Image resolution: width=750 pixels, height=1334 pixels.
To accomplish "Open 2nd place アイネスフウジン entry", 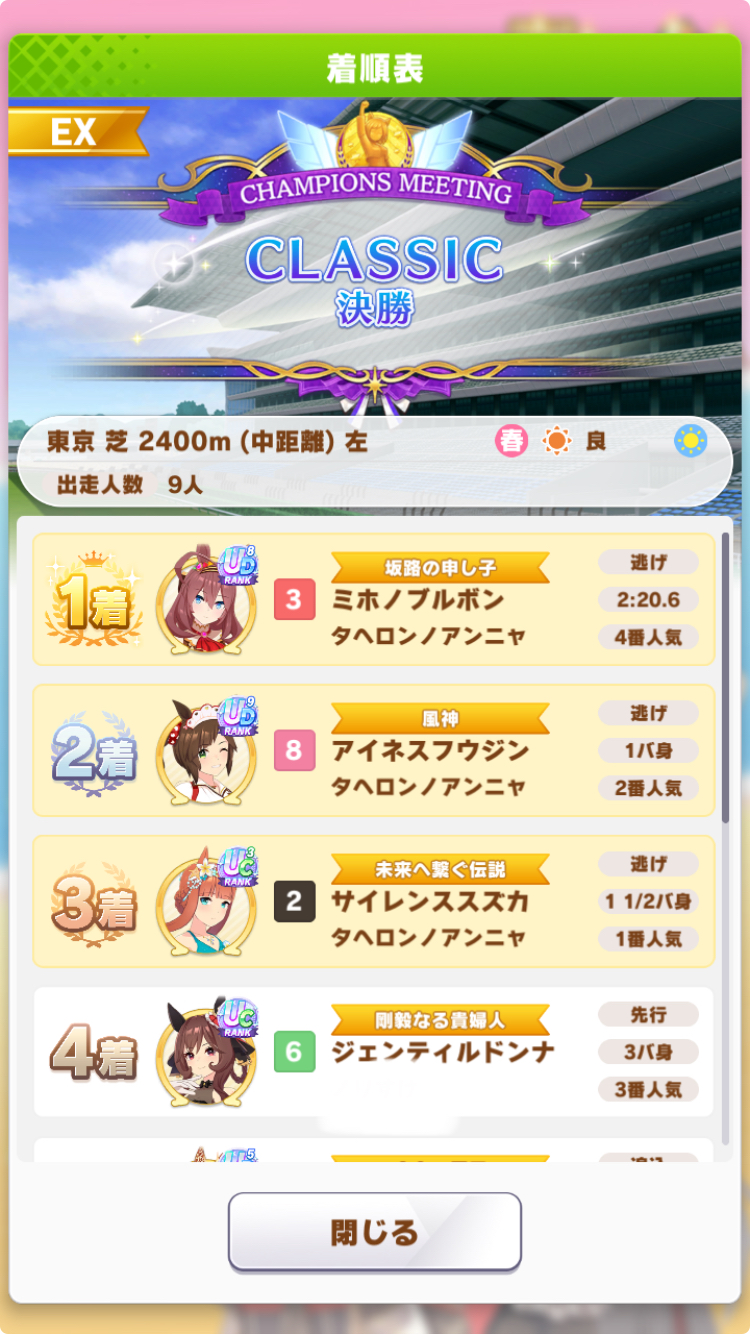I will (374, 751).
